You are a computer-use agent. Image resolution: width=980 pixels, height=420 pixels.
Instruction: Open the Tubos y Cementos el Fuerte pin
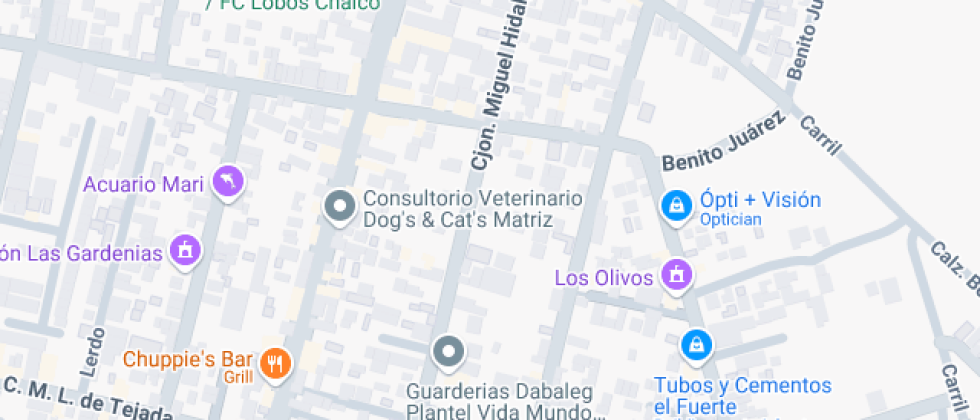click(694, 346)
